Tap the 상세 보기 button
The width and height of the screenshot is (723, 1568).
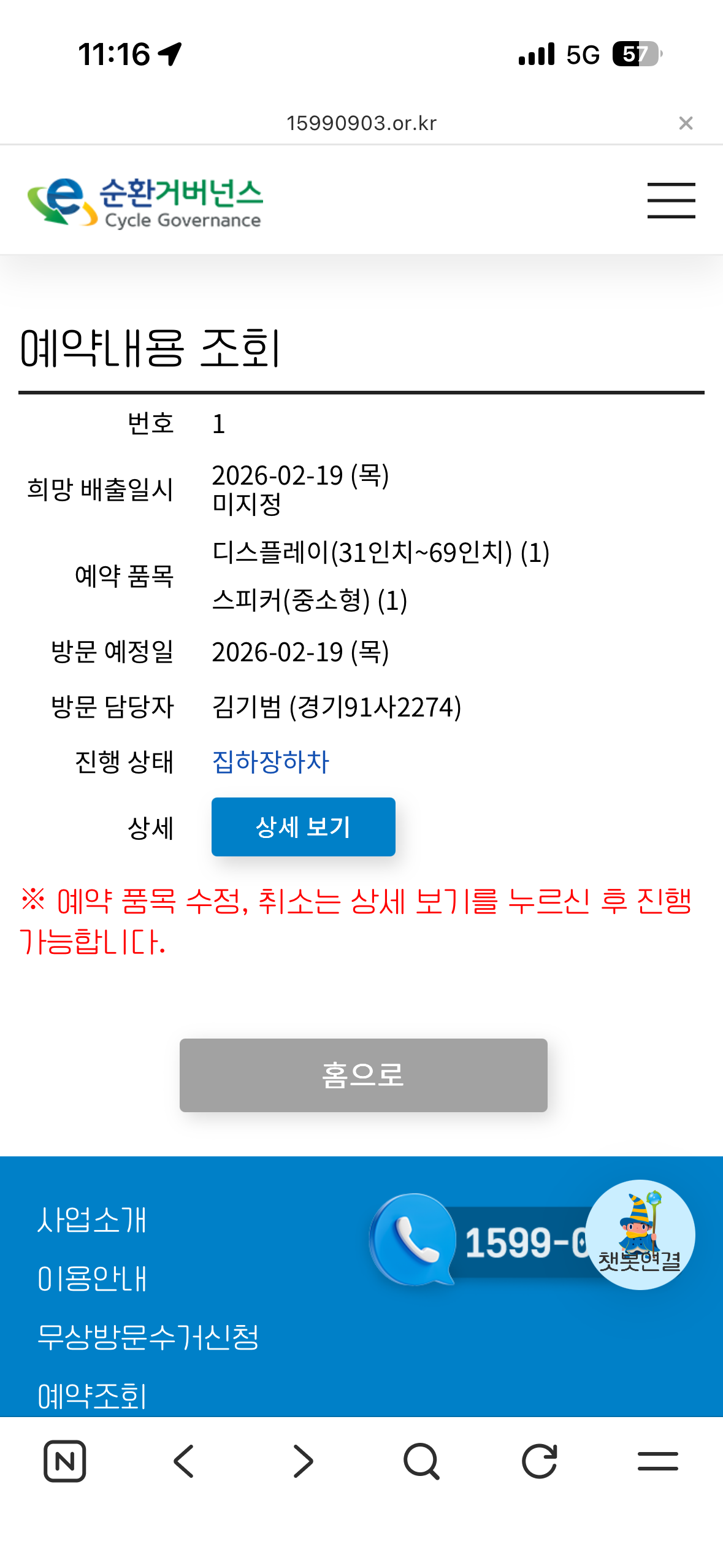303,826
